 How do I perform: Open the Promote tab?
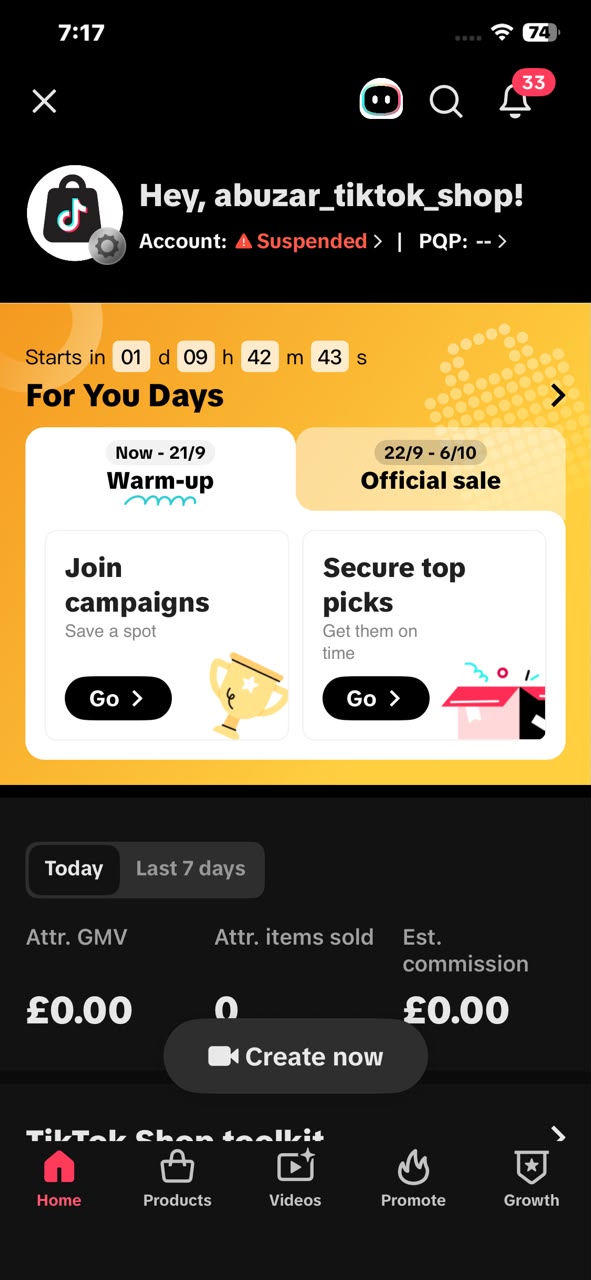pyautogui.click(x=413, y=1180)
